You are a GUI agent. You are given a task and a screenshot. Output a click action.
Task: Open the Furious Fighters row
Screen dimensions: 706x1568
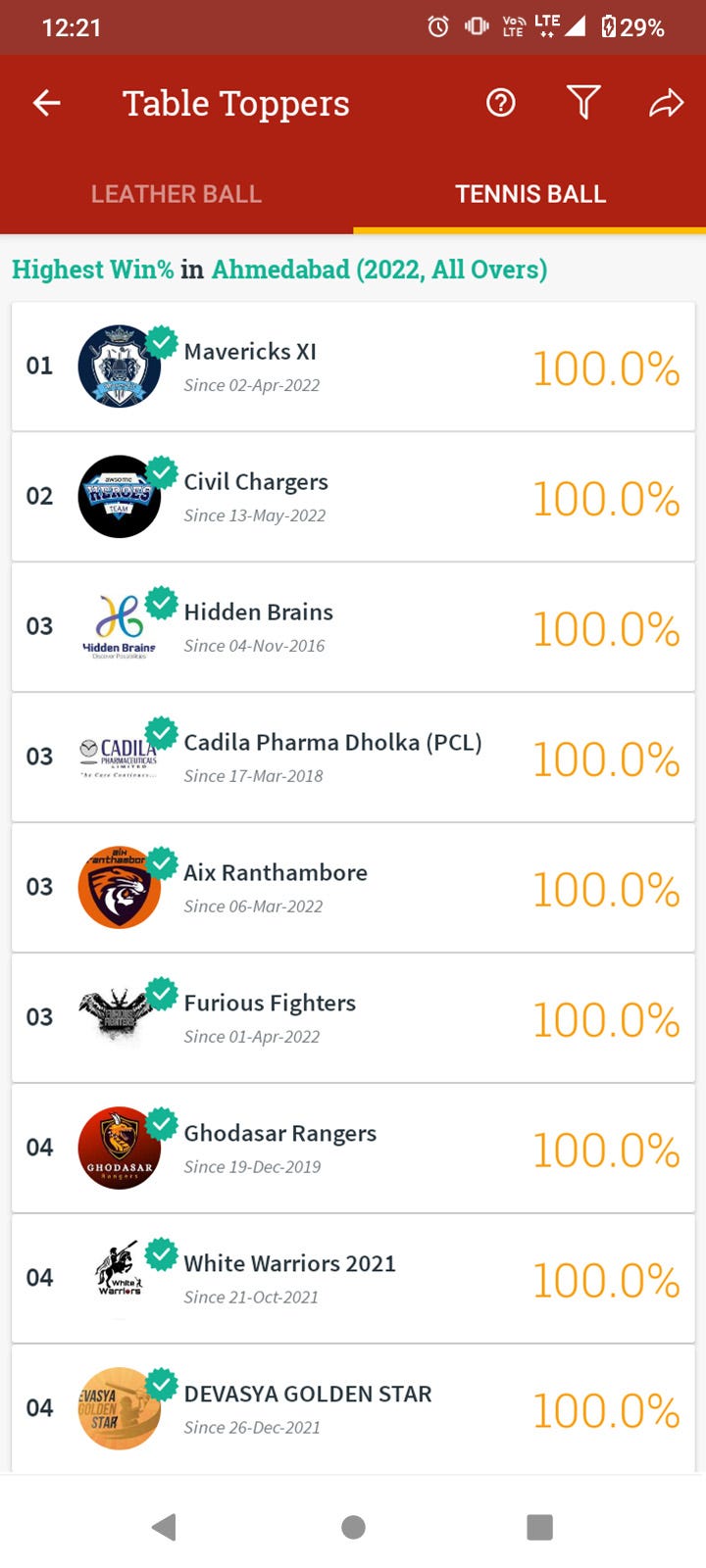(x=353, y=1018)
